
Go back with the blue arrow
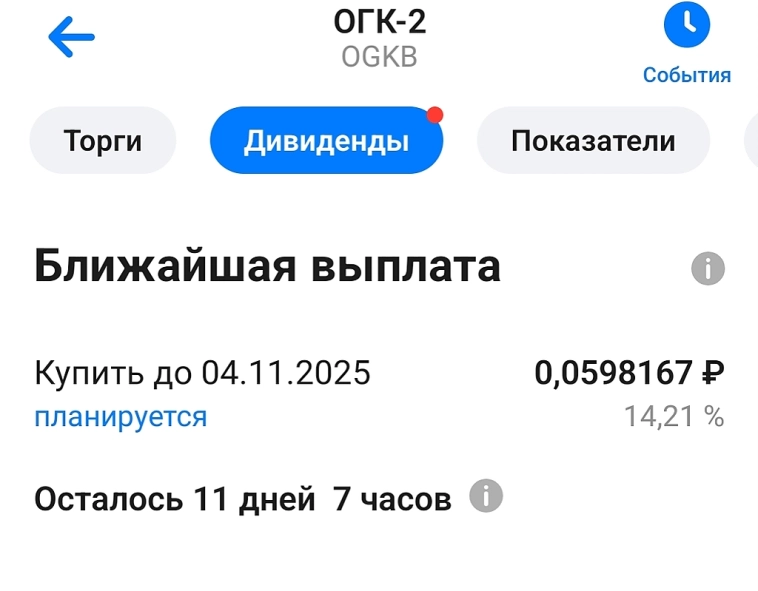(x=71, y=39)
